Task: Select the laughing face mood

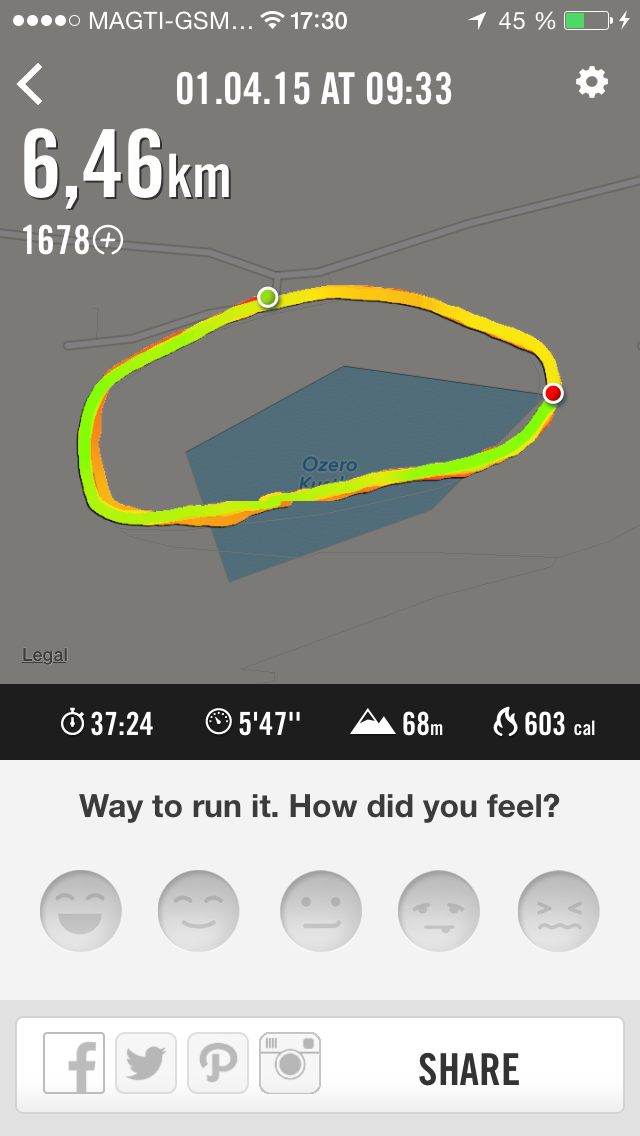Action: (x=81, y=911)
